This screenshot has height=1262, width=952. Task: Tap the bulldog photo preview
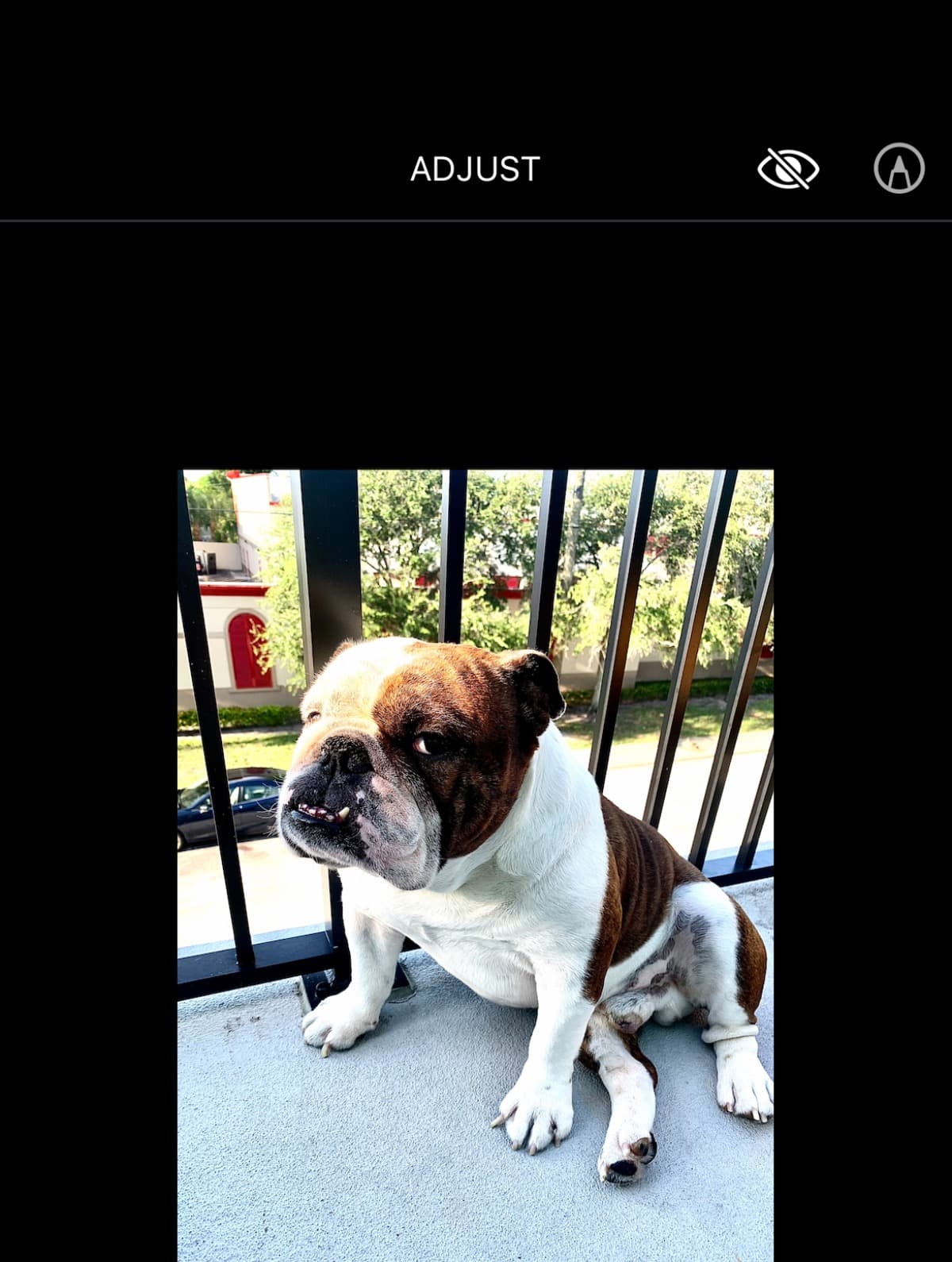pos(474,865)
